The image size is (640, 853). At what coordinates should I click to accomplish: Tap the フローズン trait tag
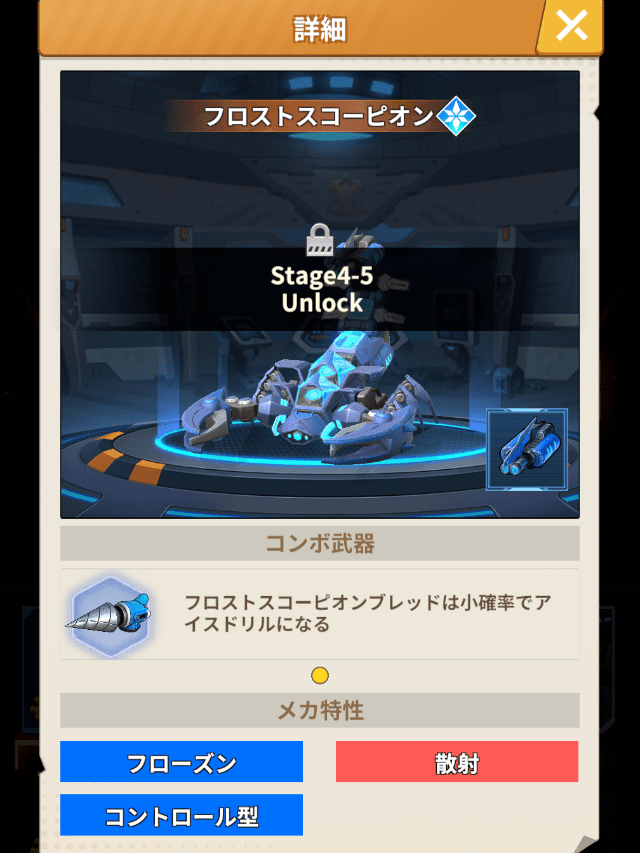click(181, 762)
